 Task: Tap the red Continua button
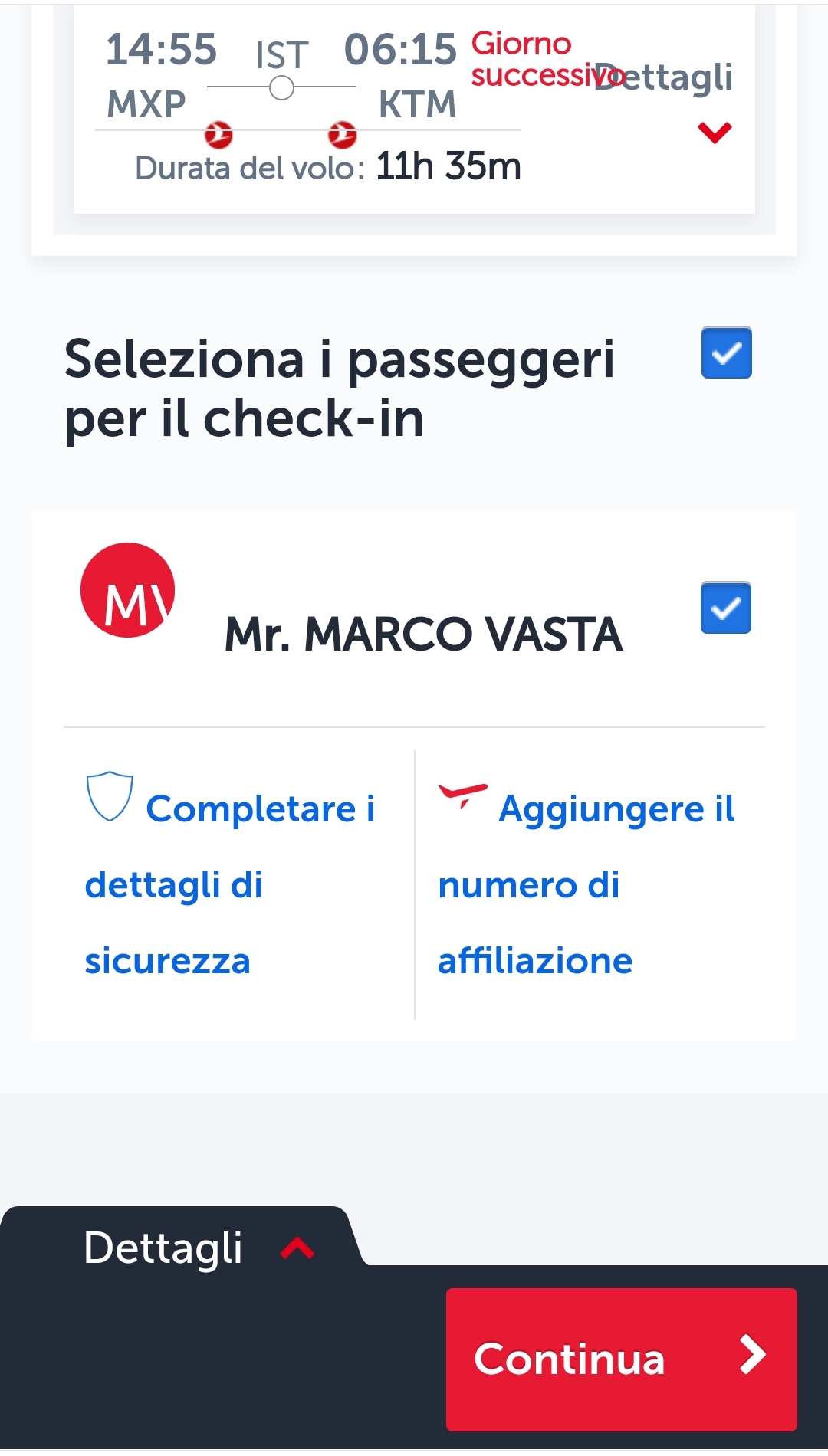point(622,1359)
